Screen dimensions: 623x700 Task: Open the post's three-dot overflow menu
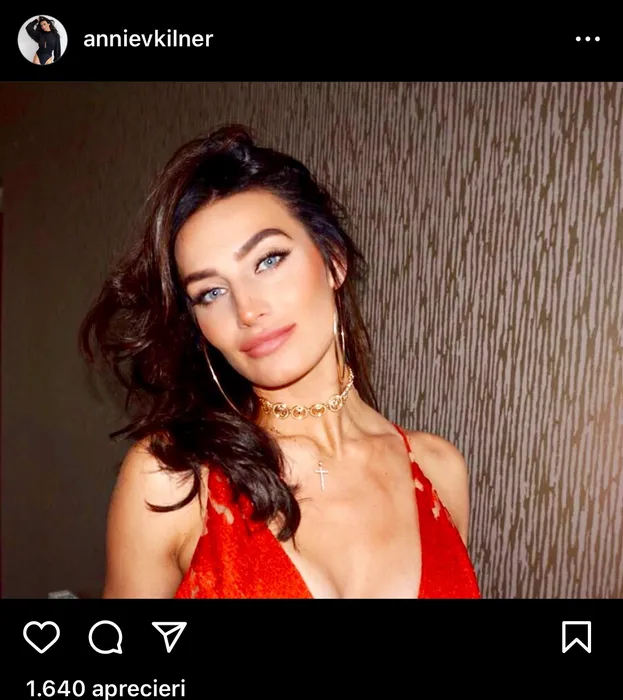pyautogui.click(x=588, y=39)
